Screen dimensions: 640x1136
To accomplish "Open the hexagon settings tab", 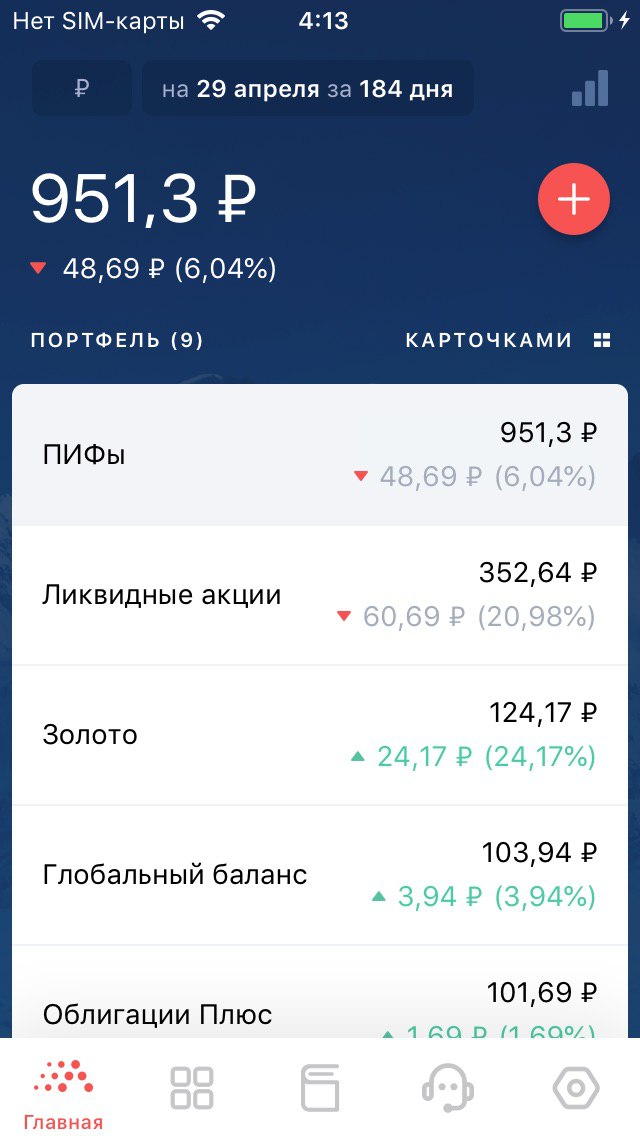I will tap(575, 1088).
